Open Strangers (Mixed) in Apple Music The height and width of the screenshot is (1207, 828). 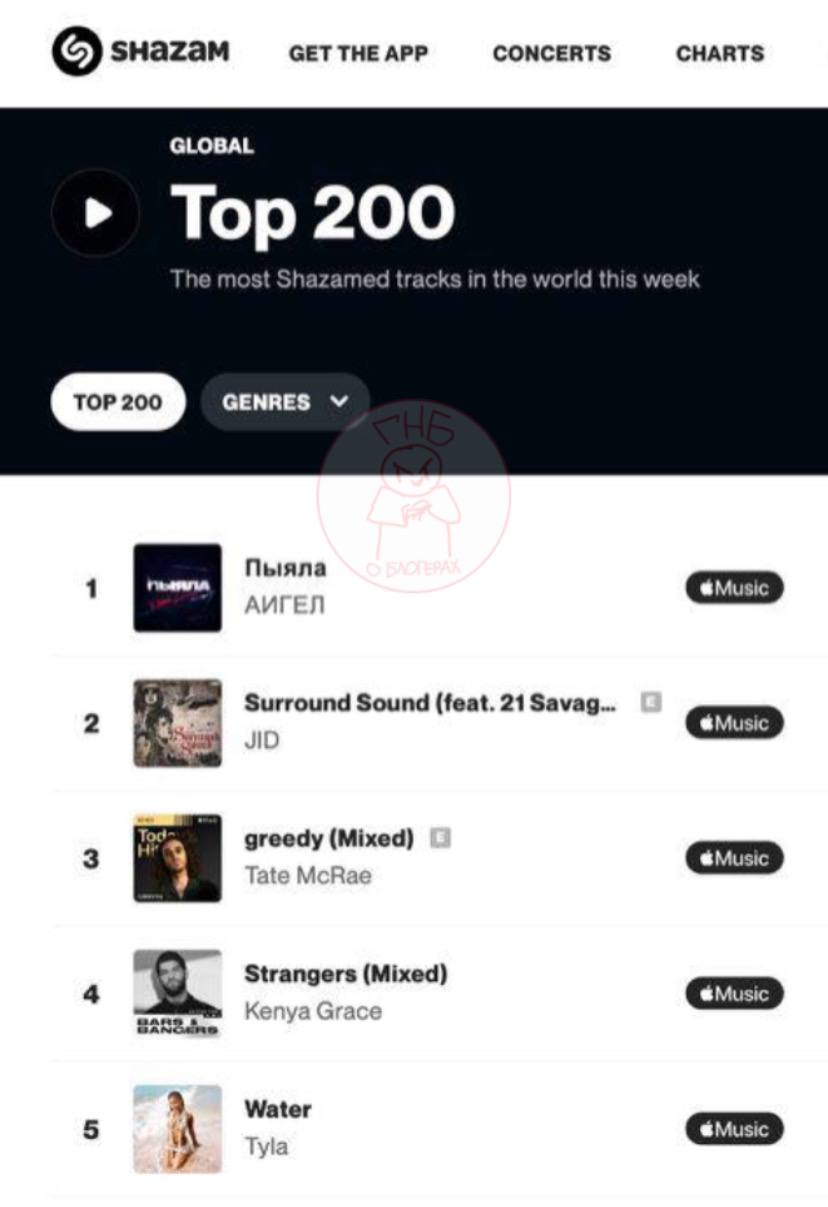point(734,994)
